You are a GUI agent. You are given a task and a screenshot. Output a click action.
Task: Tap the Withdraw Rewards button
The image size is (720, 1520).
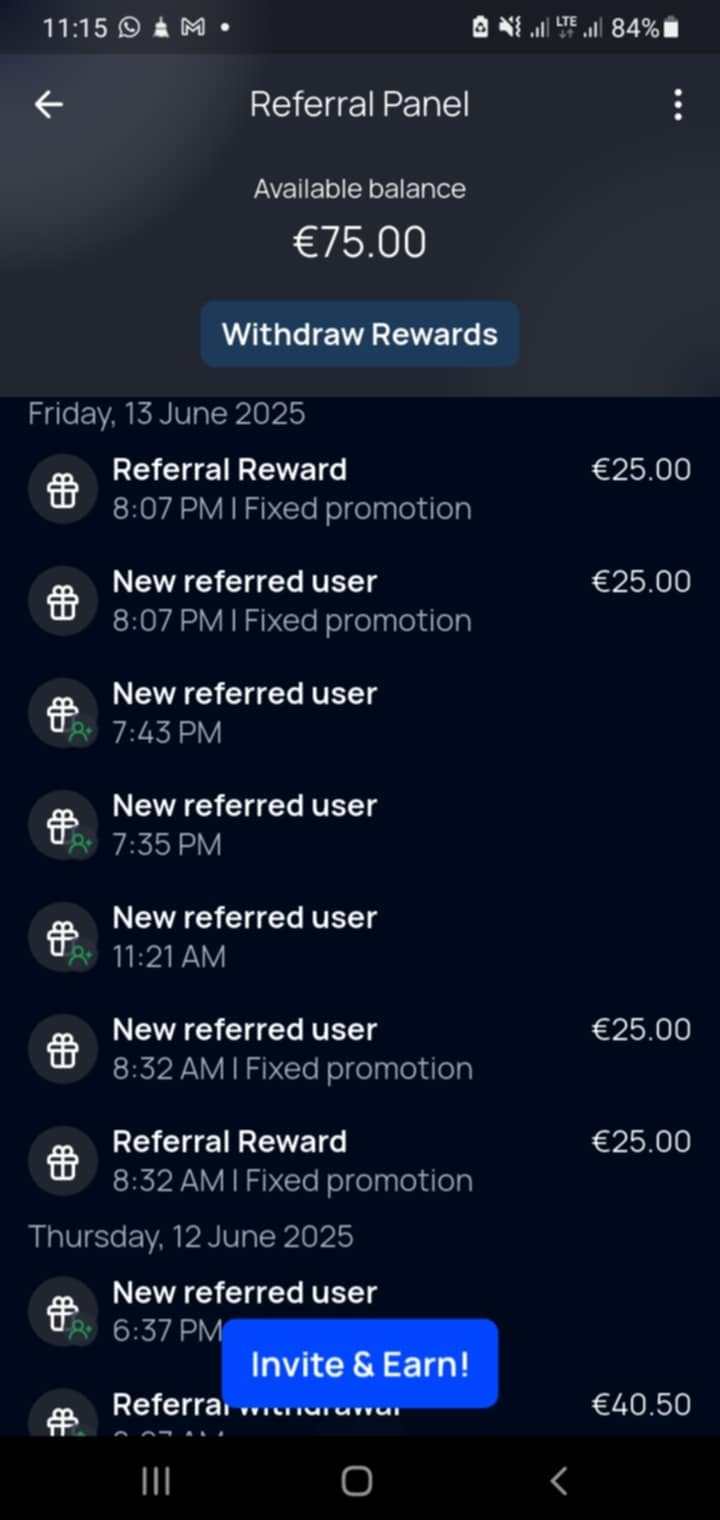pyautogui.click(x=360, y=334)
